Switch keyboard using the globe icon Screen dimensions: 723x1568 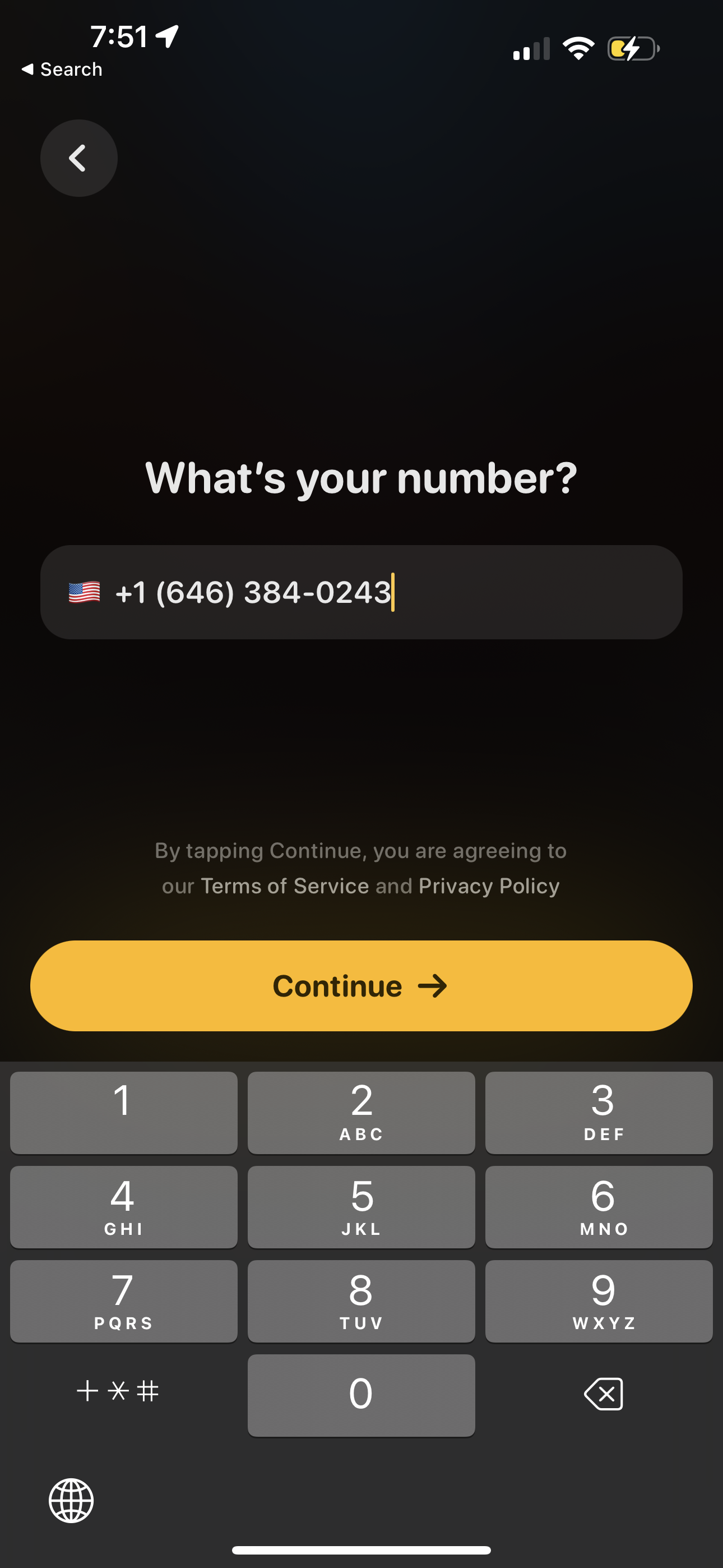[x=71, y=1500]
